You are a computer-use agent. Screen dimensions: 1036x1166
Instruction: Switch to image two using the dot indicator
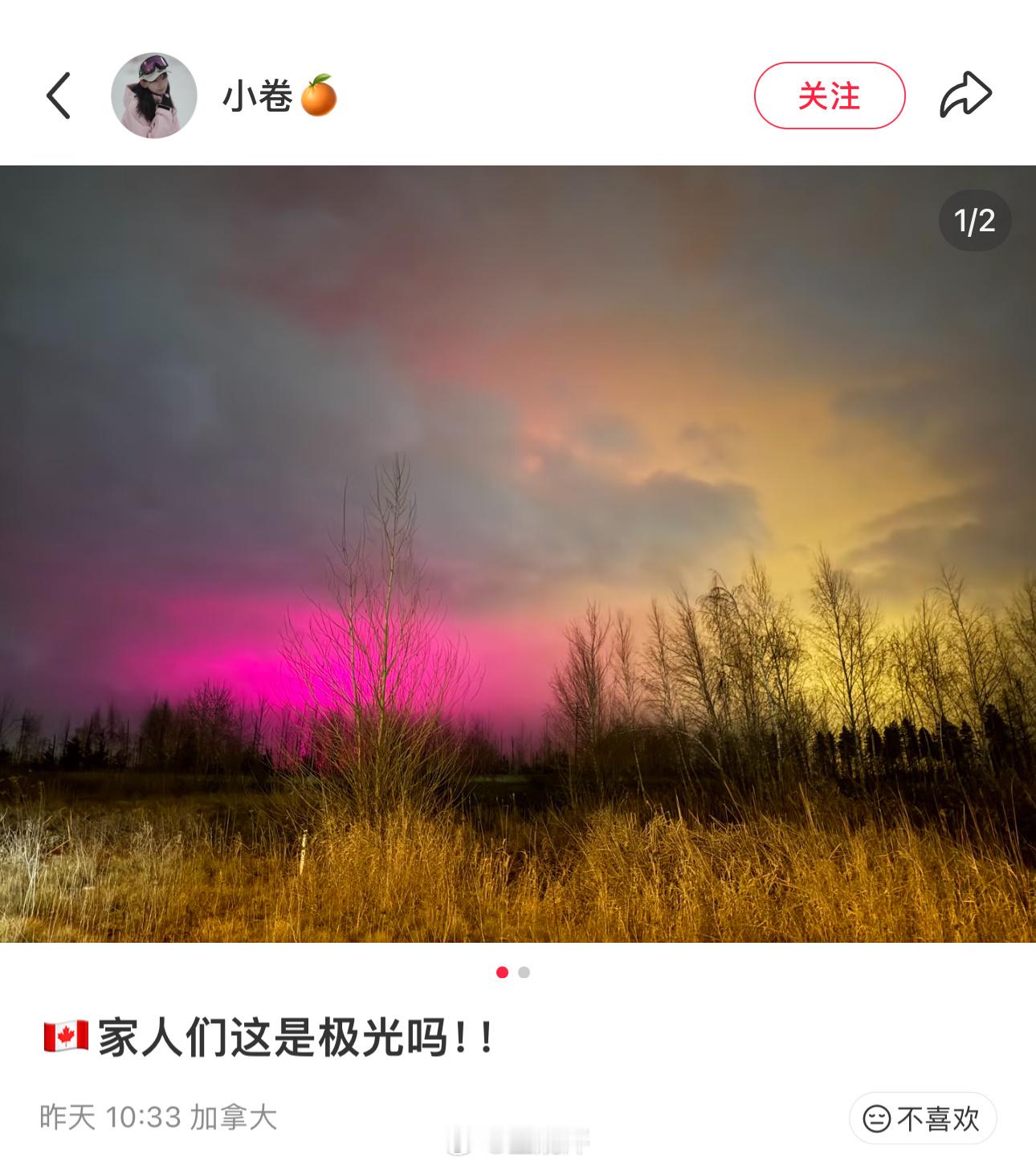[x=524, y=972]
